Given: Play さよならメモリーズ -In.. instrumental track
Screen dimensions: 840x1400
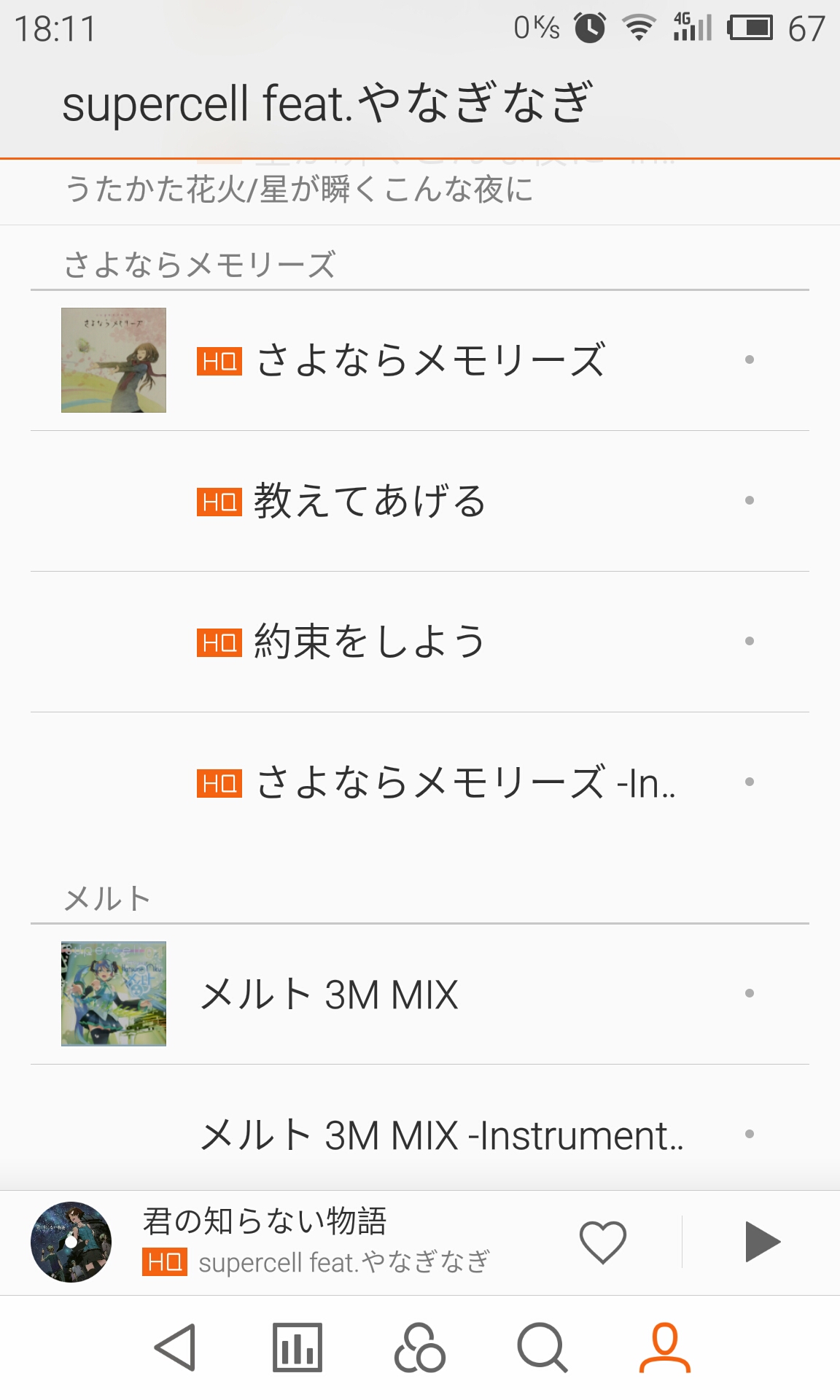Looking at the screenshot, I should click(467, 782).
